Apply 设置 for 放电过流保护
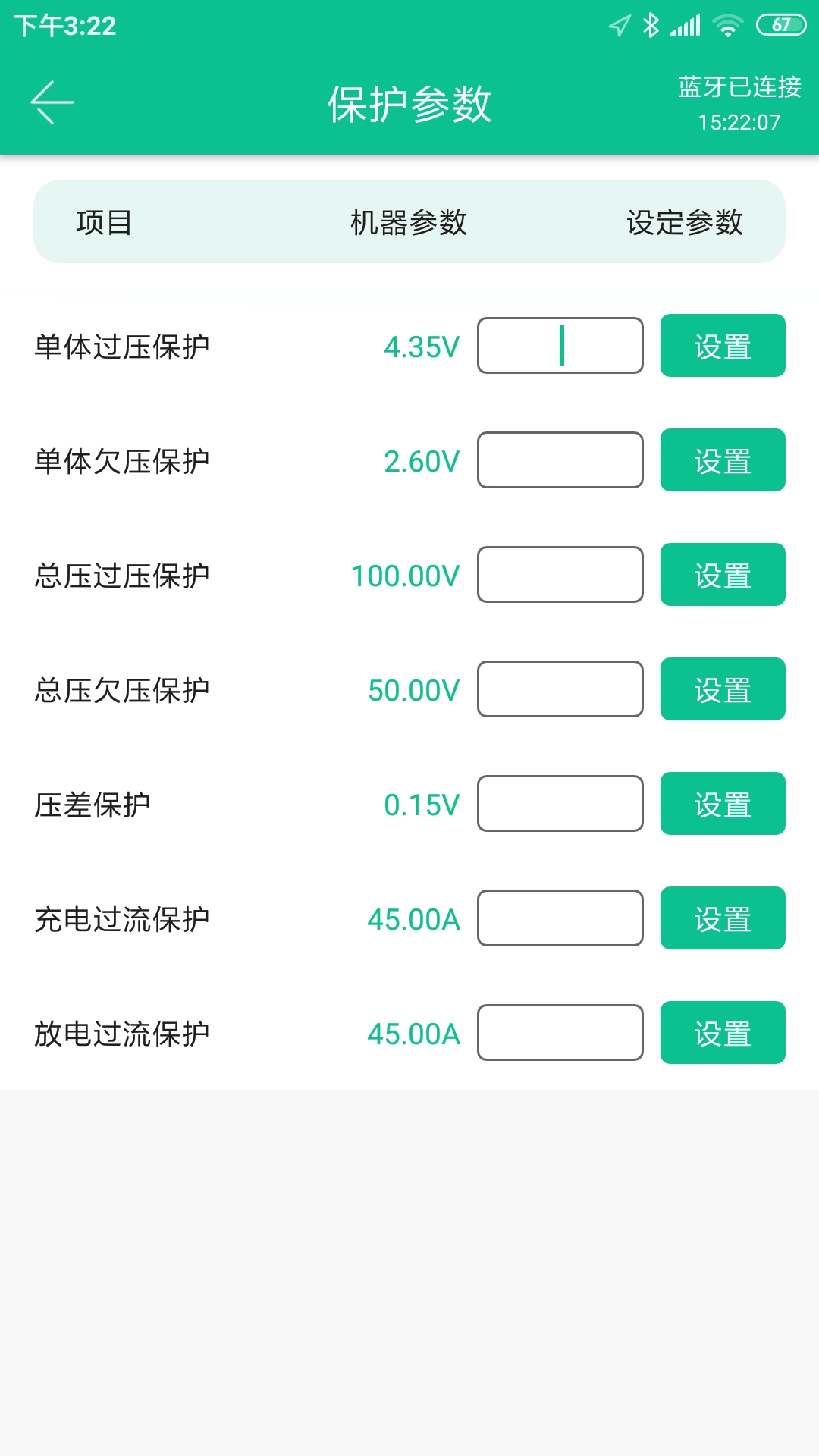The height and width of the screenshot is (1456, 819). pyautogui.click(x=723, y=1033)
